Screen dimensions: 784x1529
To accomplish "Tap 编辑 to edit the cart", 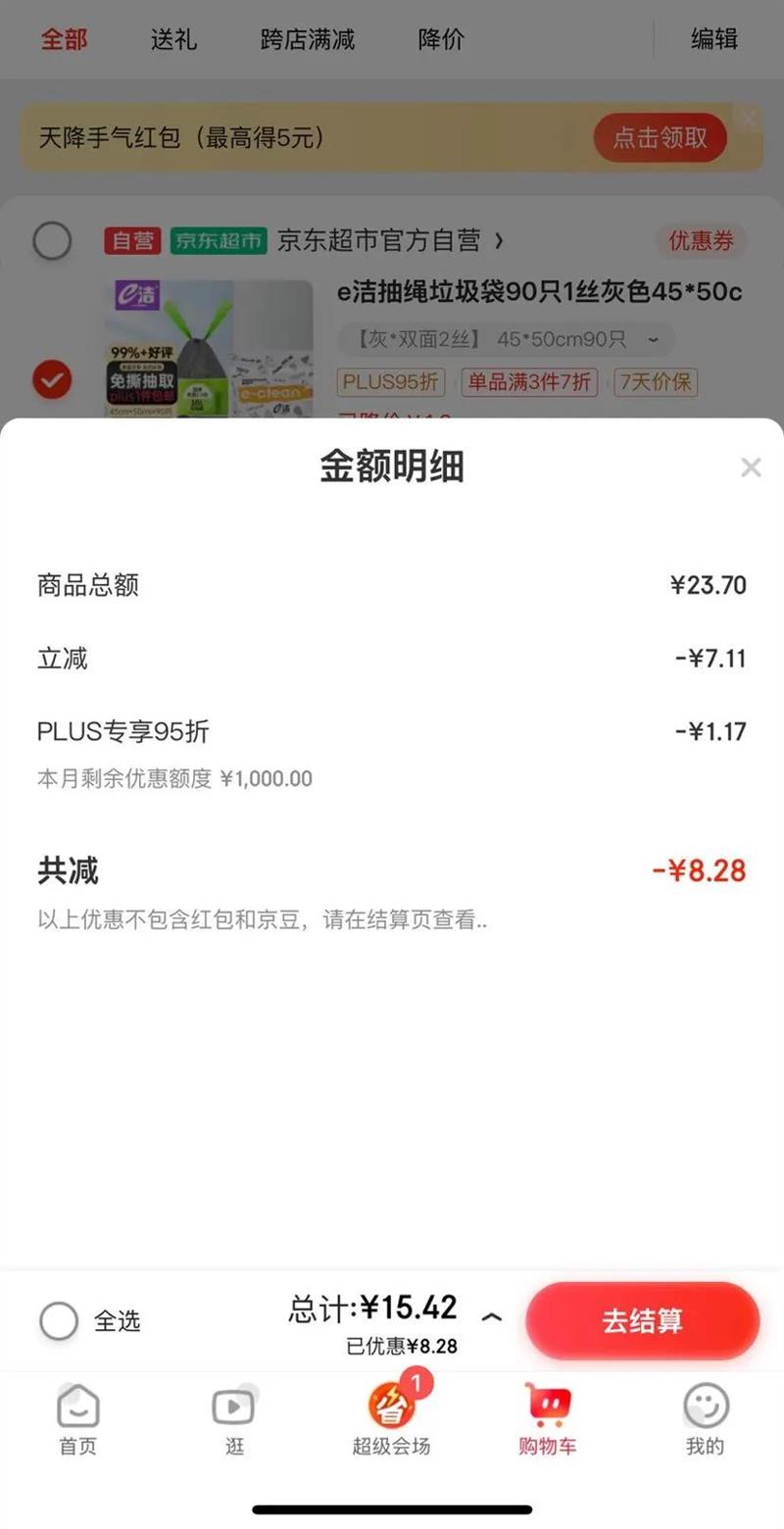I will pyautogui.click(x=714, y=39).
